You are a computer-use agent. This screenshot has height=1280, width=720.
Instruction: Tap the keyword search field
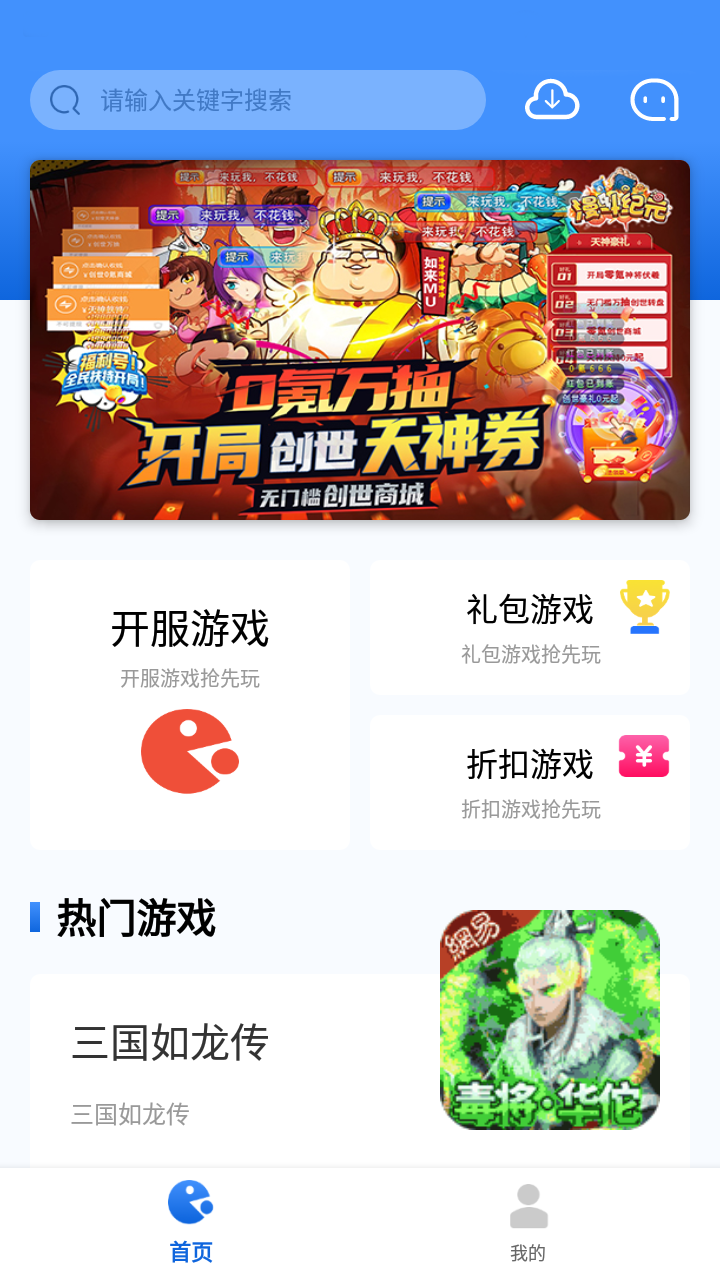[x=258, y=100]
